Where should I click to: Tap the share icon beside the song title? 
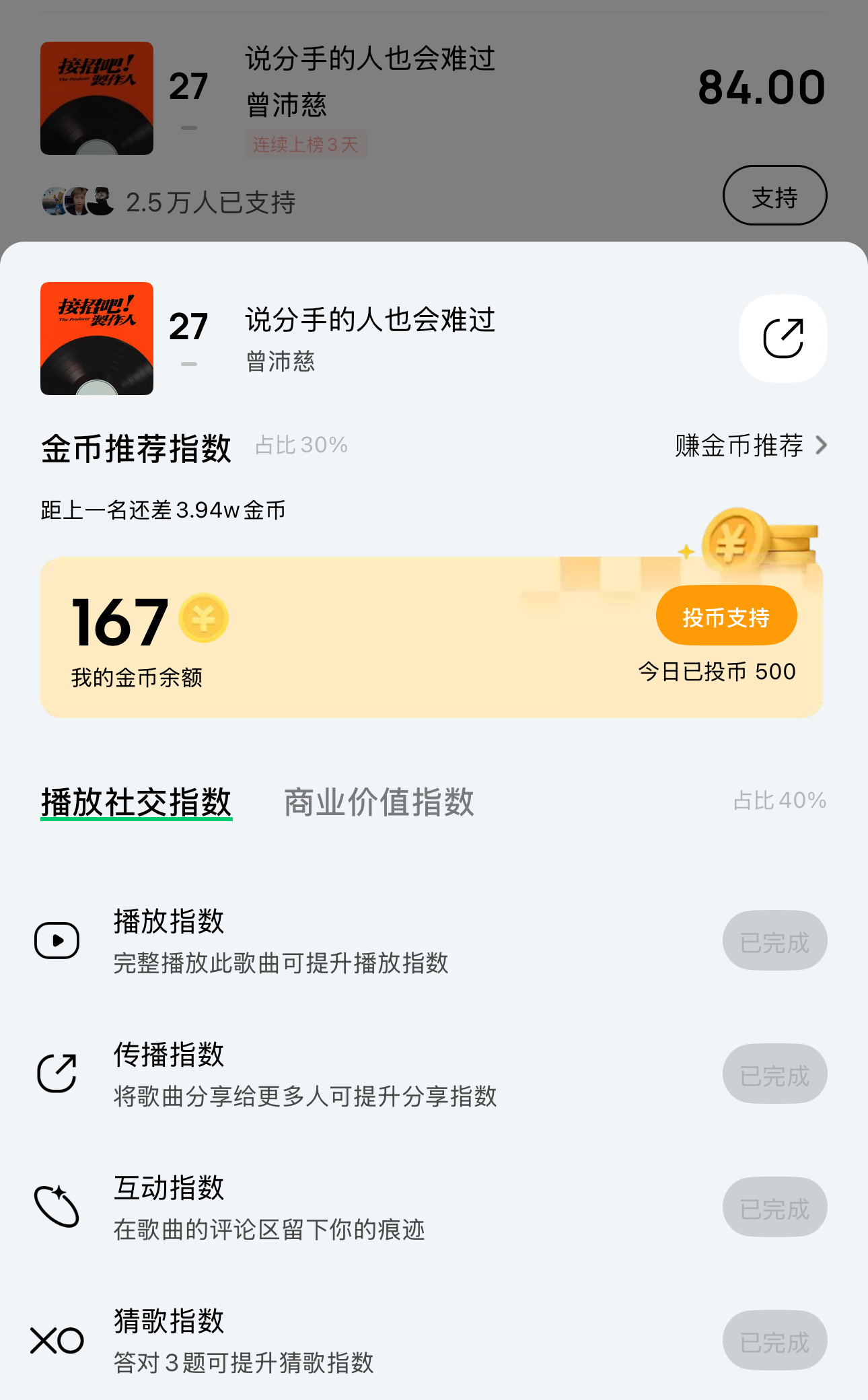coord(783,338)
